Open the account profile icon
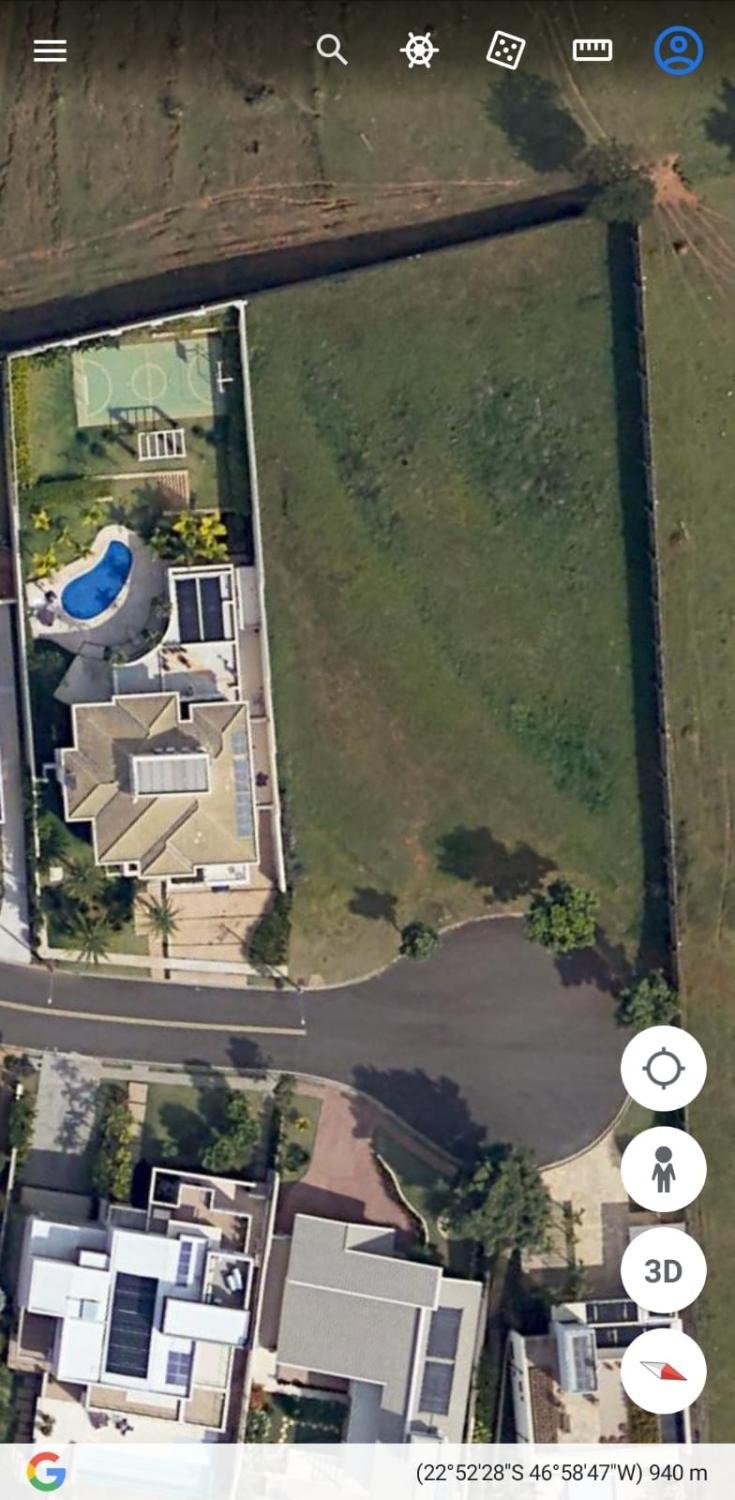This screenshot has width=735, height=1500. (679, 50)
